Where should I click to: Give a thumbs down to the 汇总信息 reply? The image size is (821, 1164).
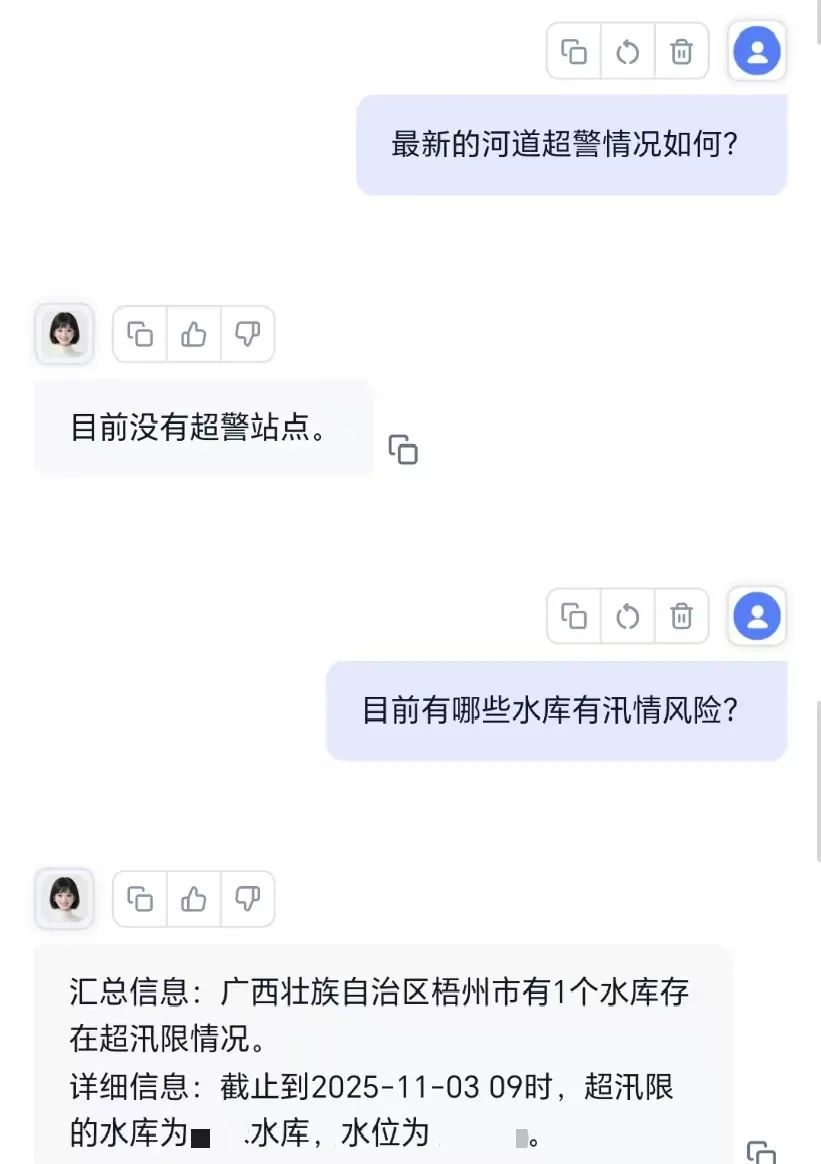tap(247, 899)
